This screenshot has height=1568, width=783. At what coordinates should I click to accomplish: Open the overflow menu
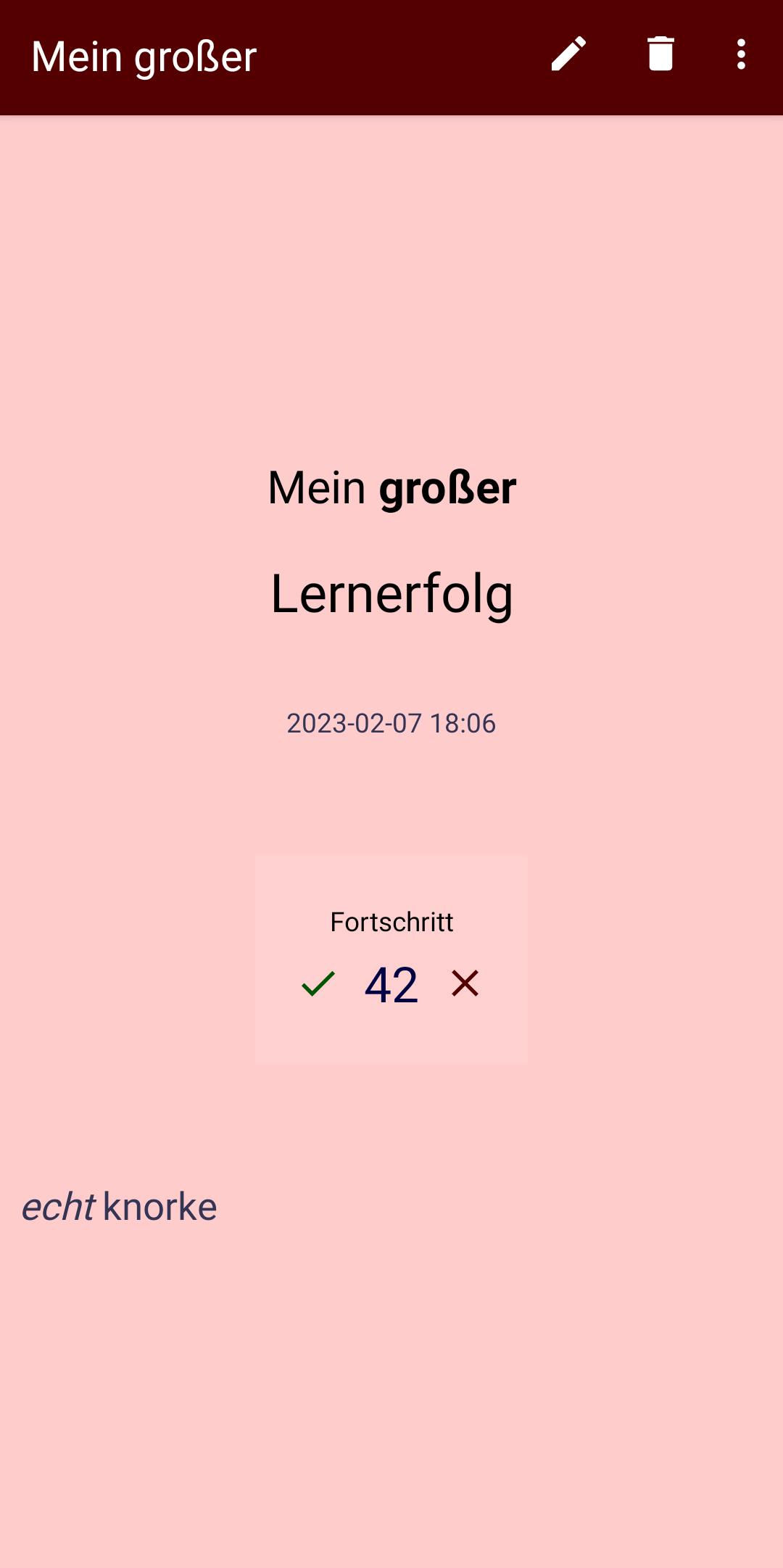pos(741,54)
